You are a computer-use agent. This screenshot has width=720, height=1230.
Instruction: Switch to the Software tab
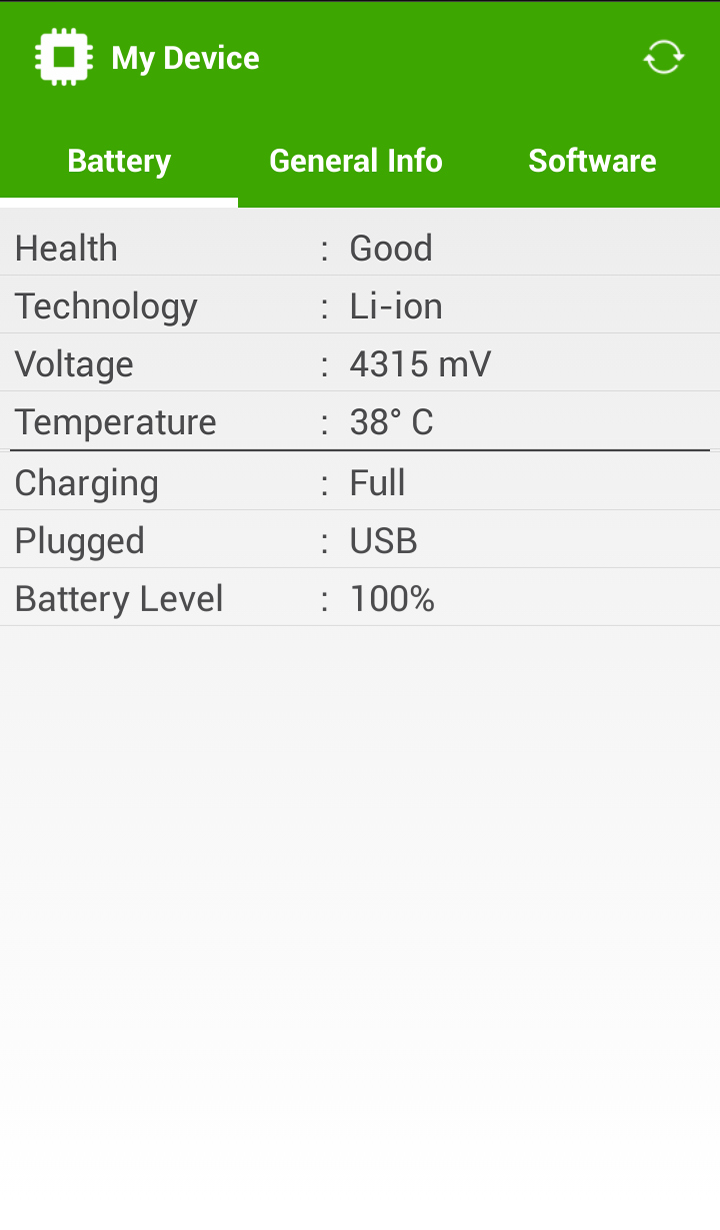click(592, 161)
